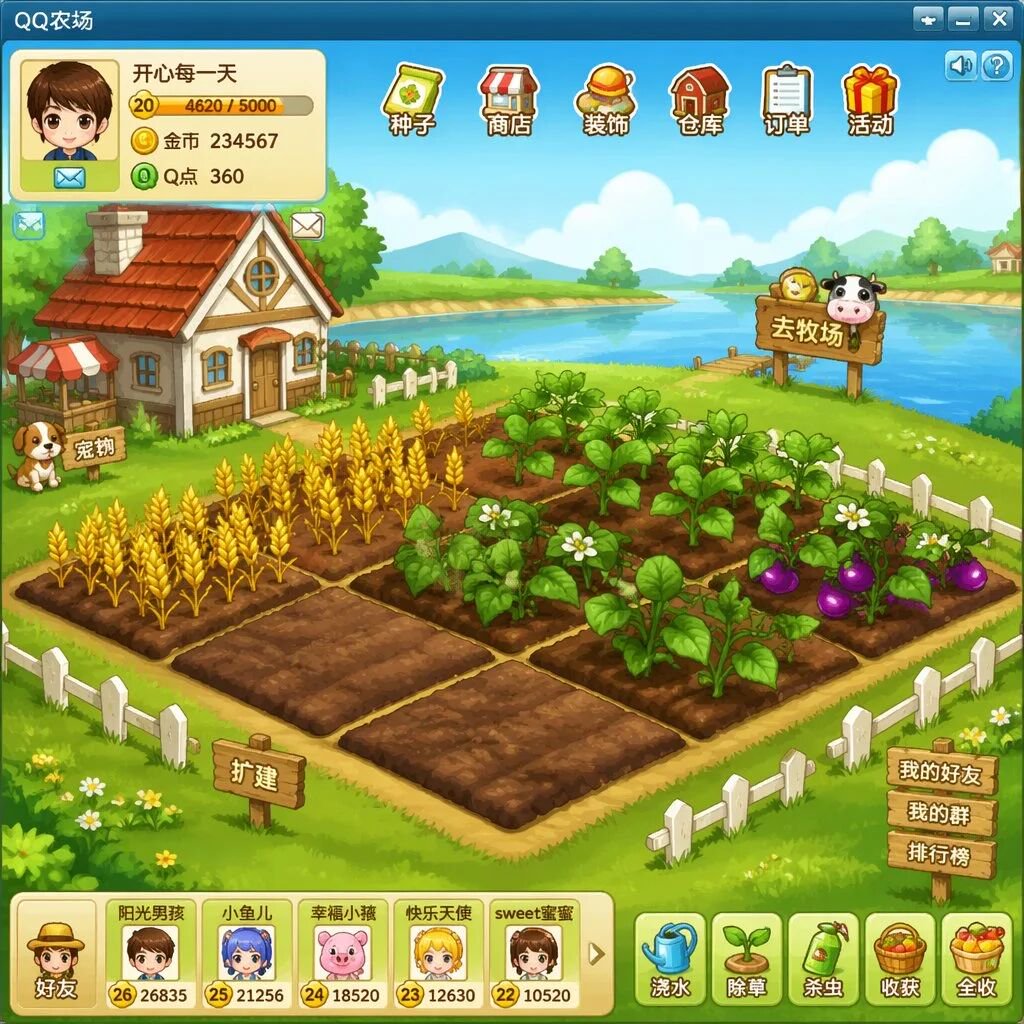Close the QQ农场 window
The image size is (1024, 1024).
point(997,18)
